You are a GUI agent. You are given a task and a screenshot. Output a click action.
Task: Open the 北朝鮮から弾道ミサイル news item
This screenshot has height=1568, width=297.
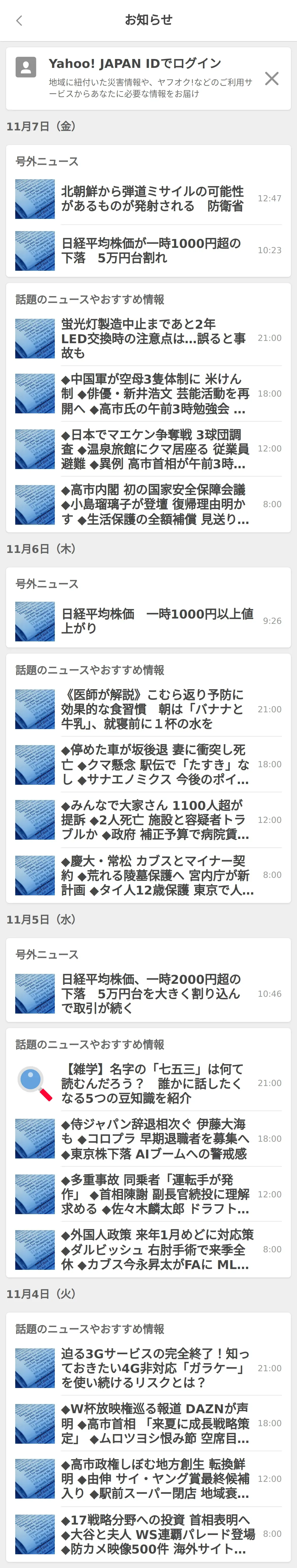click(x=152, y=199)
